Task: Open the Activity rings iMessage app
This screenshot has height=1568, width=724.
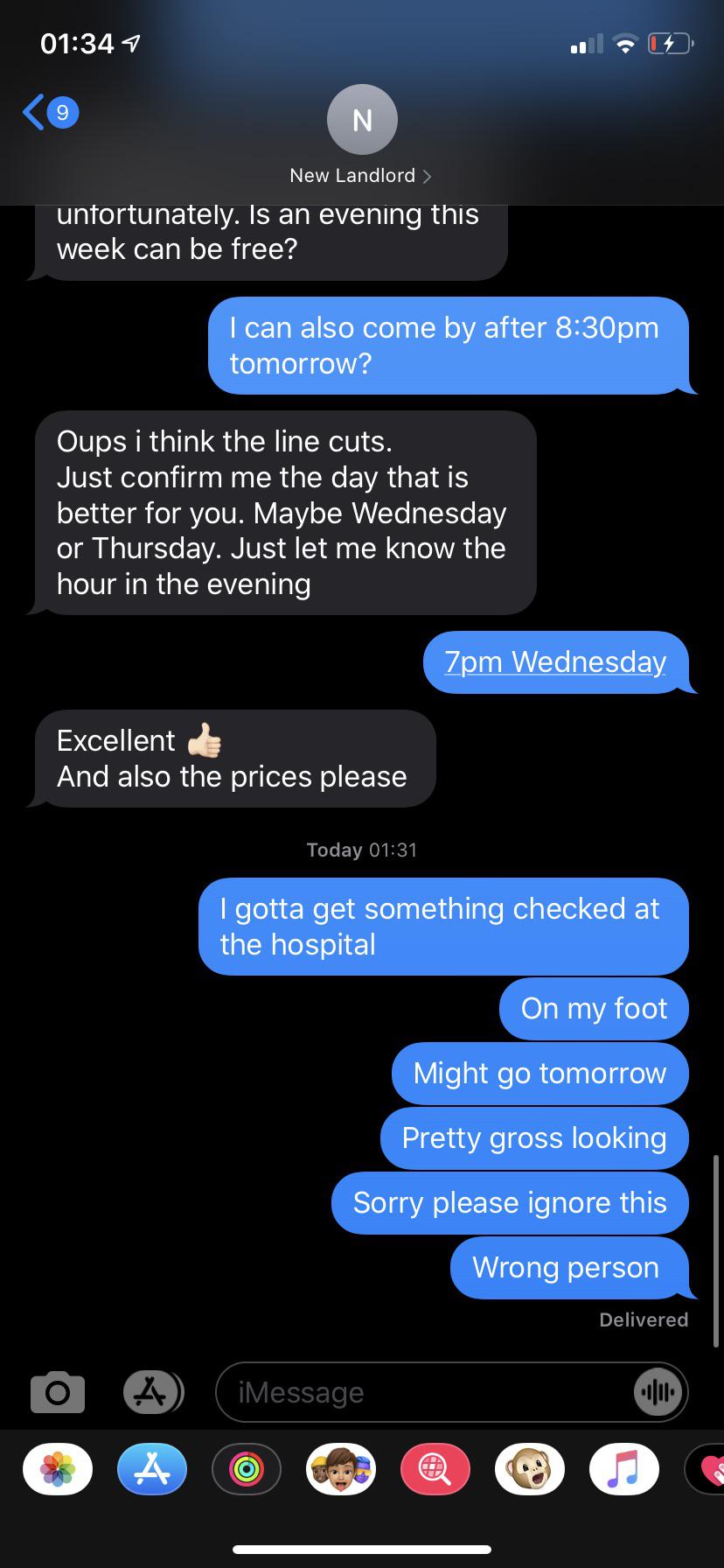Action: (247, 1468)
